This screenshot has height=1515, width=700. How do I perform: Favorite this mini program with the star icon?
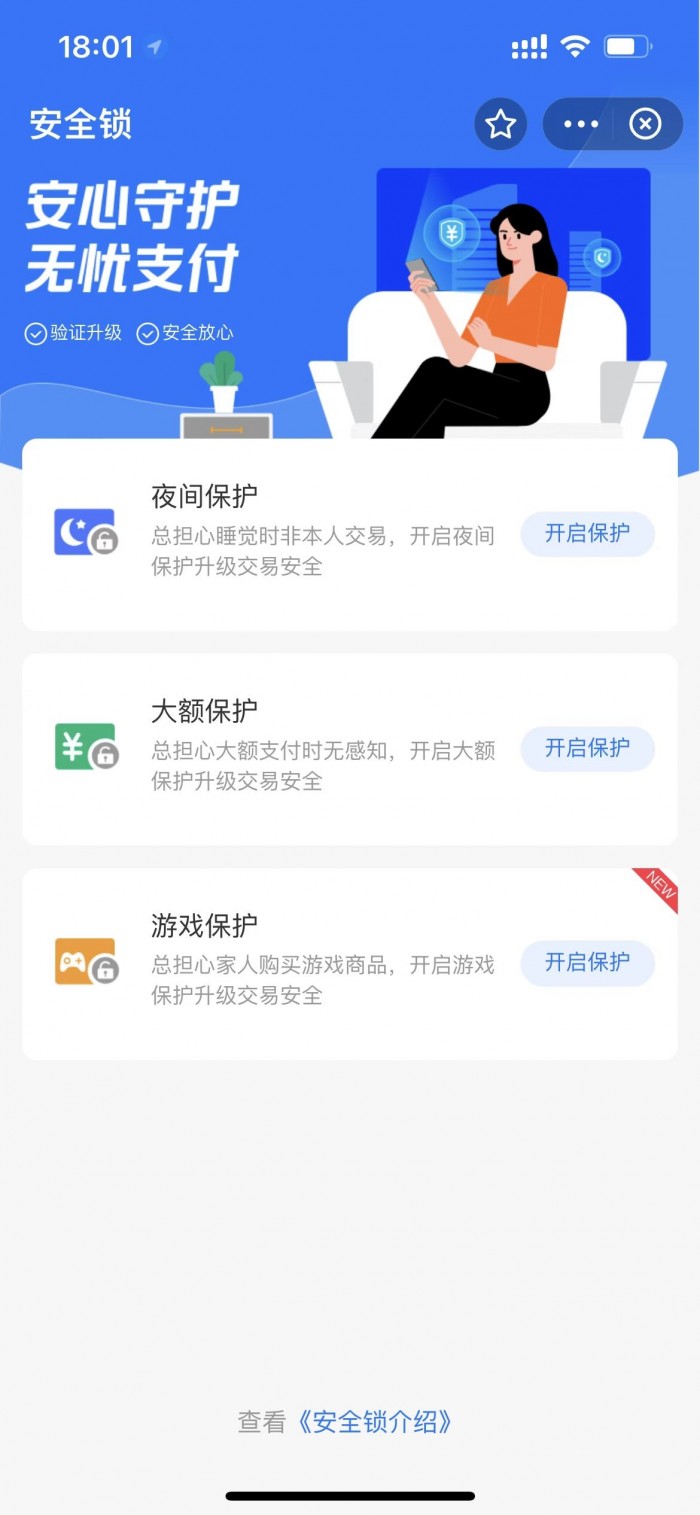point(500,125)
